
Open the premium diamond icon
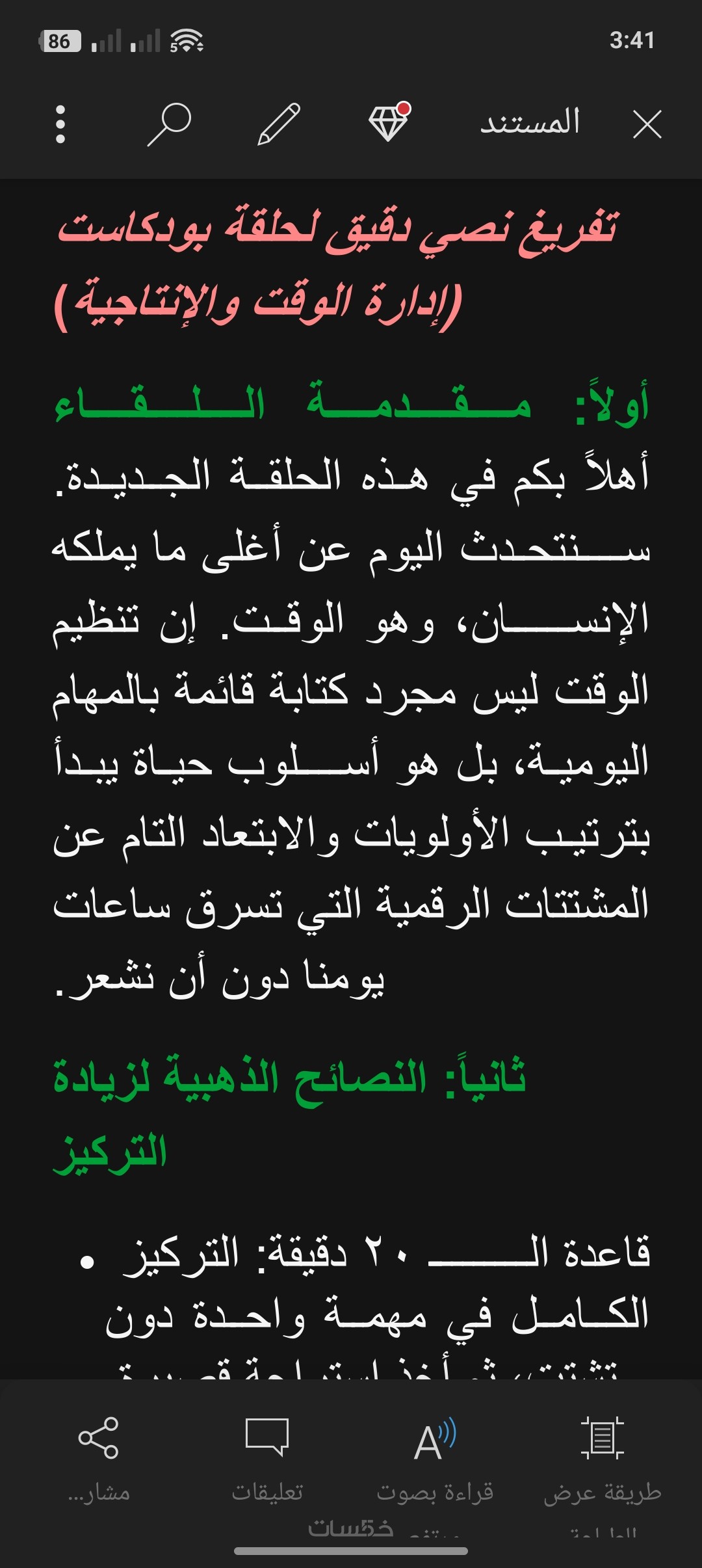[389, 122]
